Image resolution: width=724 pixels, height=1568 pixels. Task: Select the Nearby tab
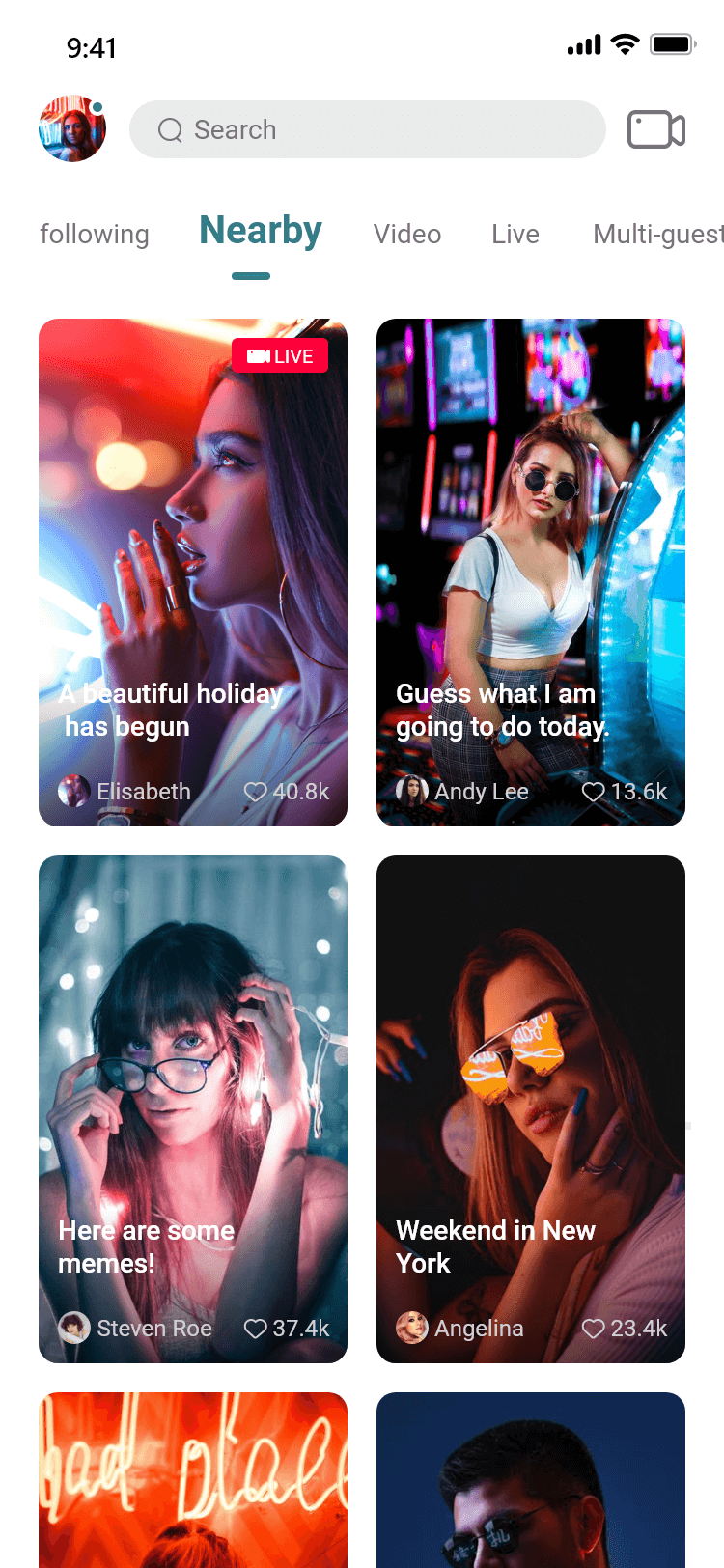[261, 232]
